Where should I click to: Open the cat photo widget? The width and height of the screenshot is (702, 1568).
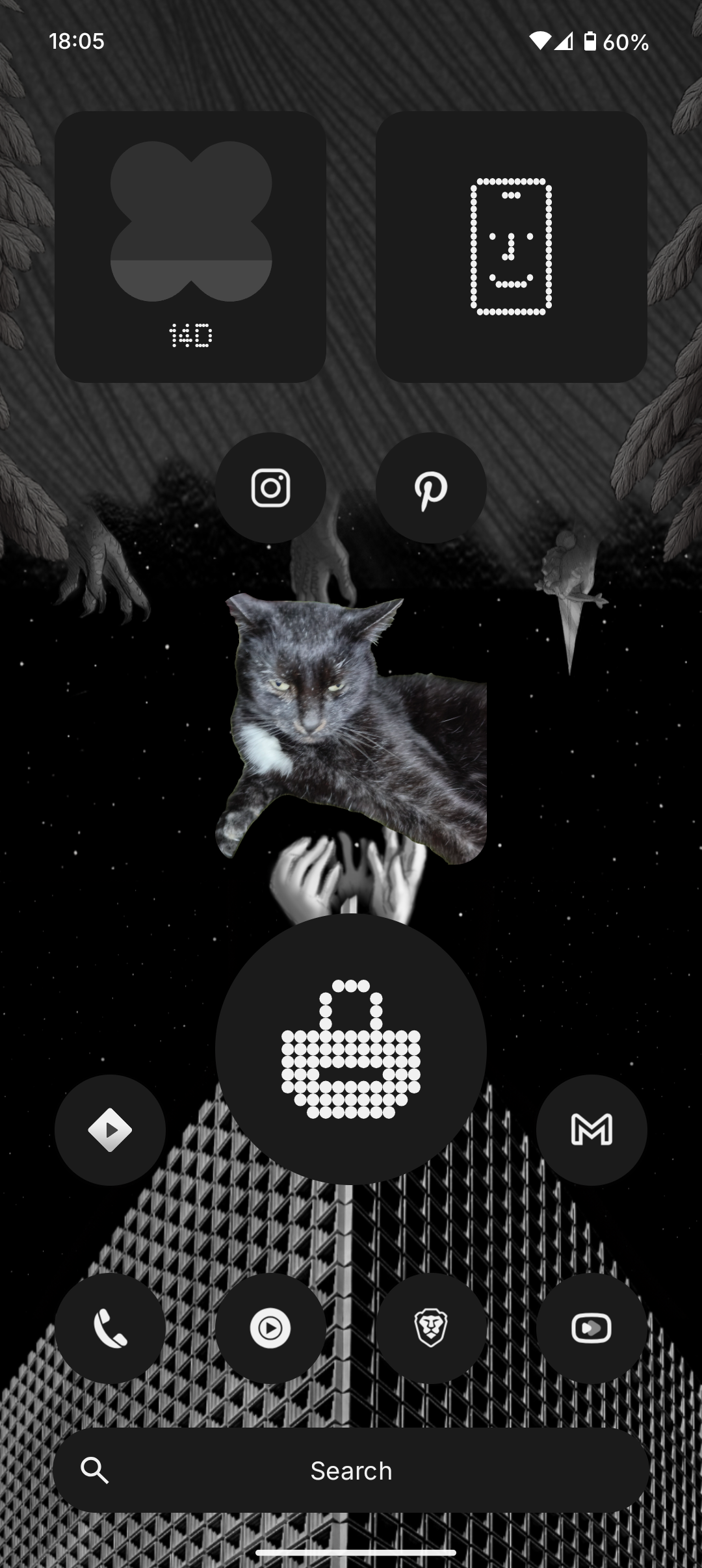[351, 728]
